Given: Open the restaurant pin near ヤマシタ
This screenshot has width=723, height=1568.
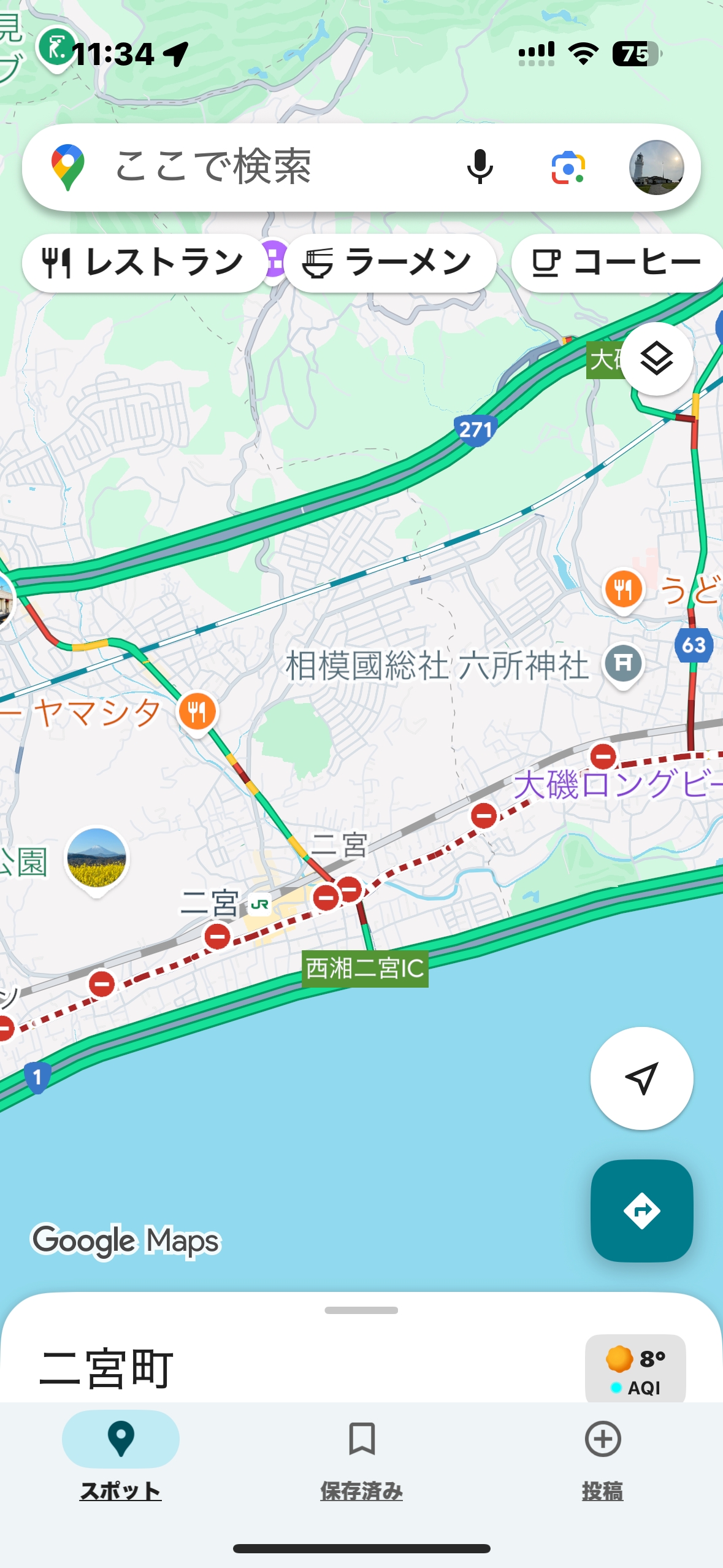Looking at the screenshot, I should 197,712.
